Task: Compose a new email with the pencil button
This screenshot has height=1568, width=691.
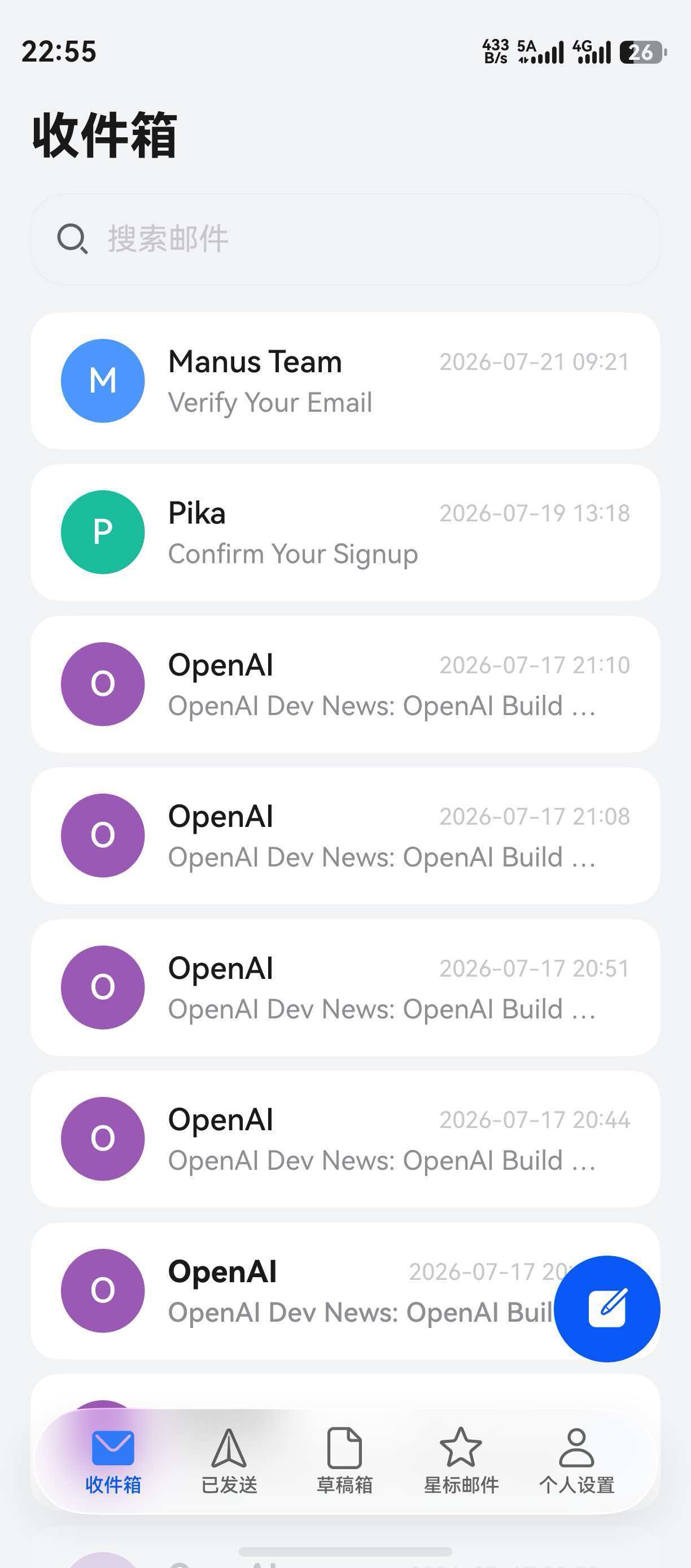Action: point(607,1309)
